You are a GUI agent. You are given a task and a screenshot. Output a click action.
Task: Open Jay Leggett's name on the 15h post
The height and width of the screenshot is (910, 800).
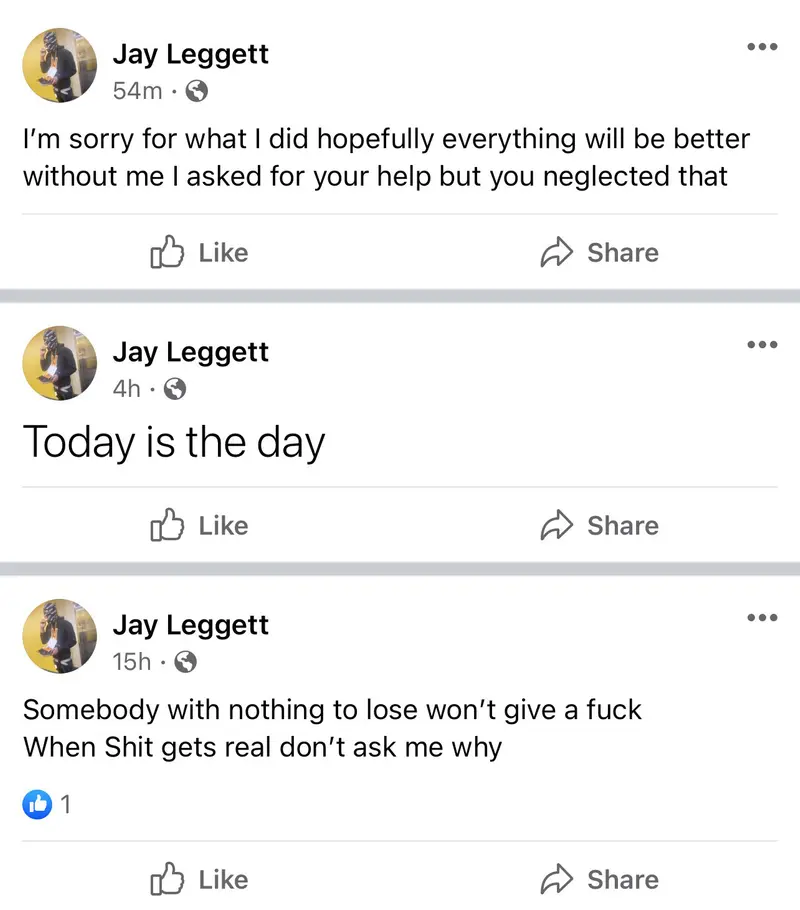coord(190,625)
